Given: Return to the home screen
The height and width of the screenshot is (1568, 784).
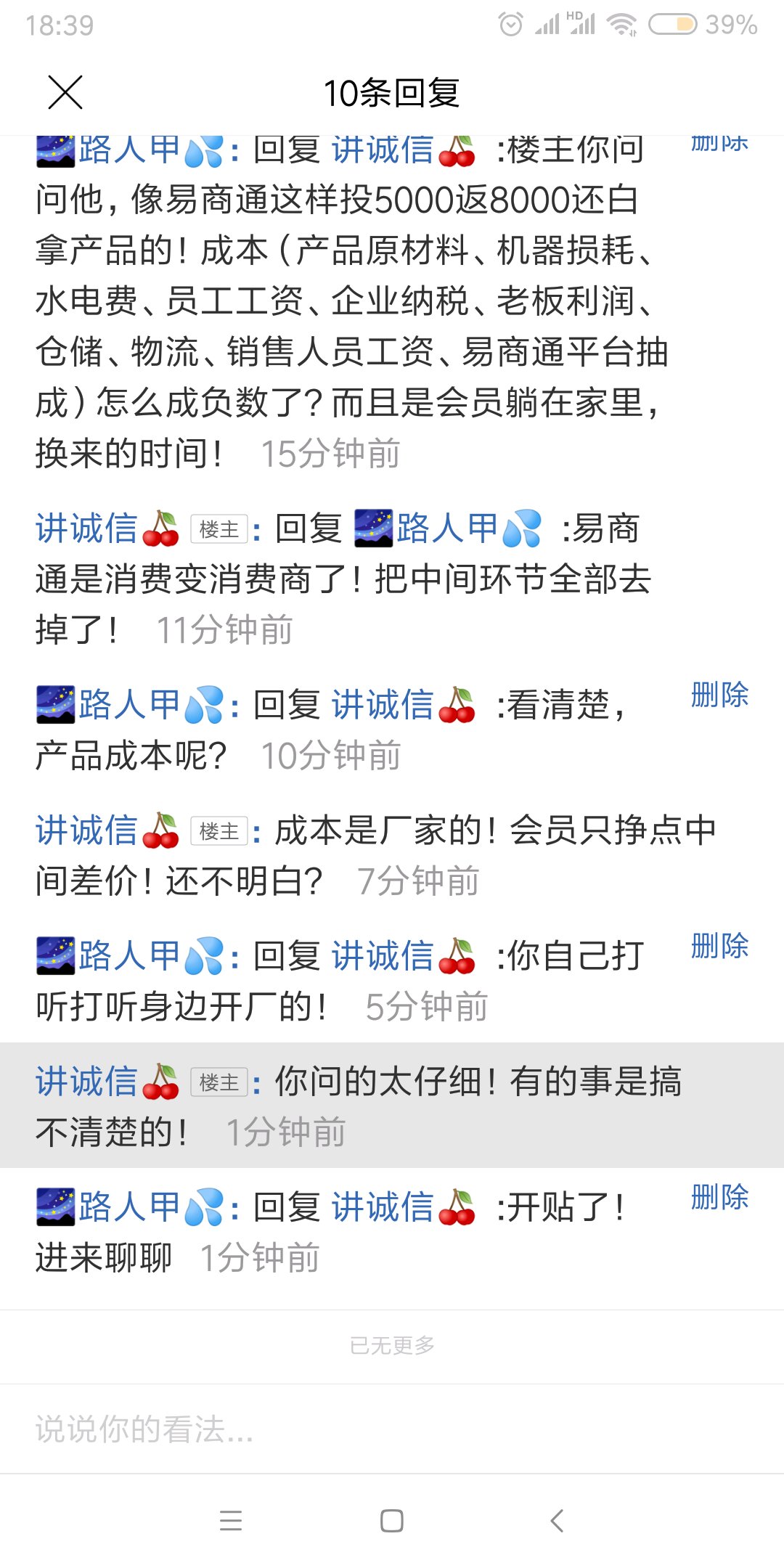Looking at the screenshot, I should [392, 1521].
